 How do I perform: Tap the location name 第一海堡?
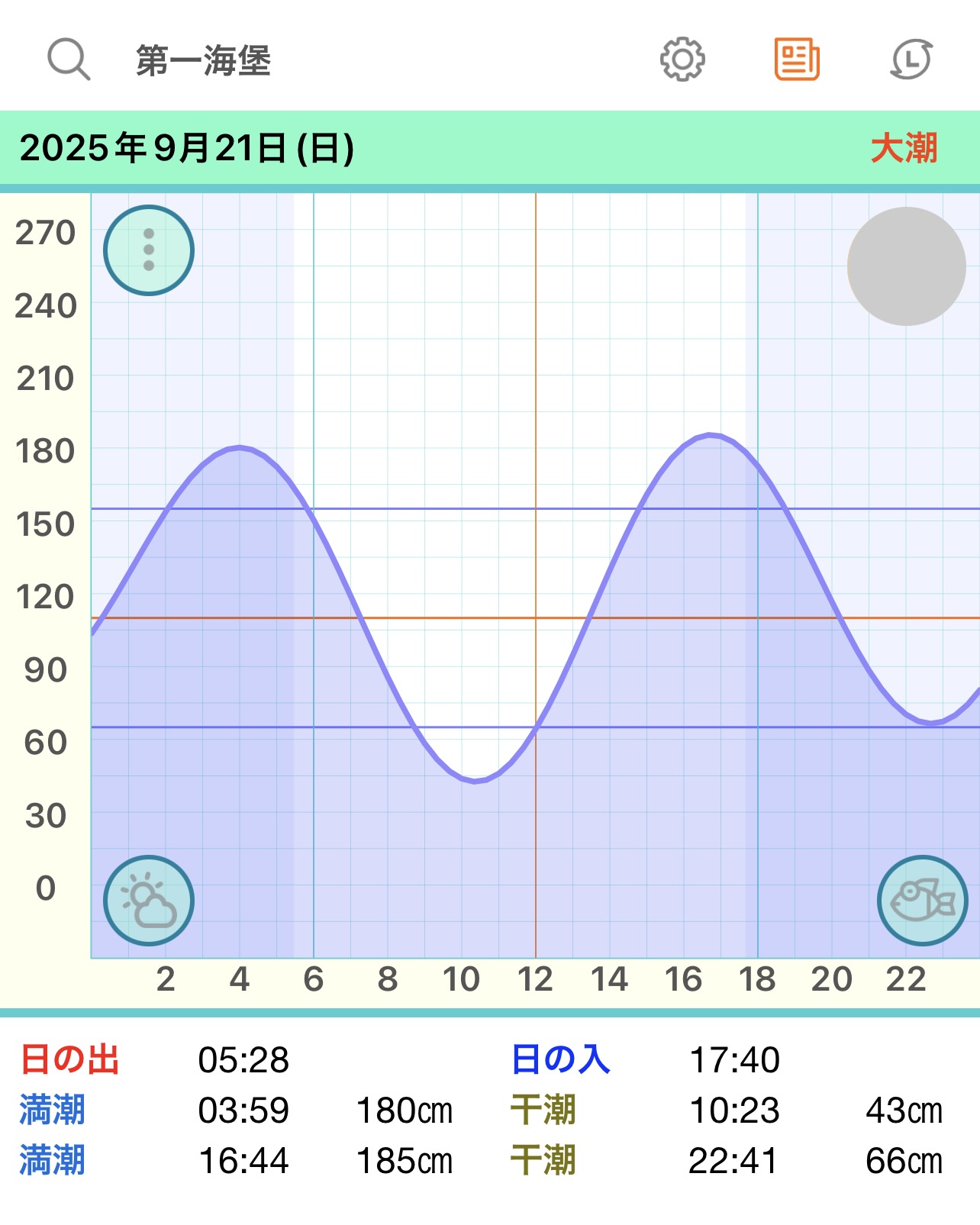pos(204,61)
